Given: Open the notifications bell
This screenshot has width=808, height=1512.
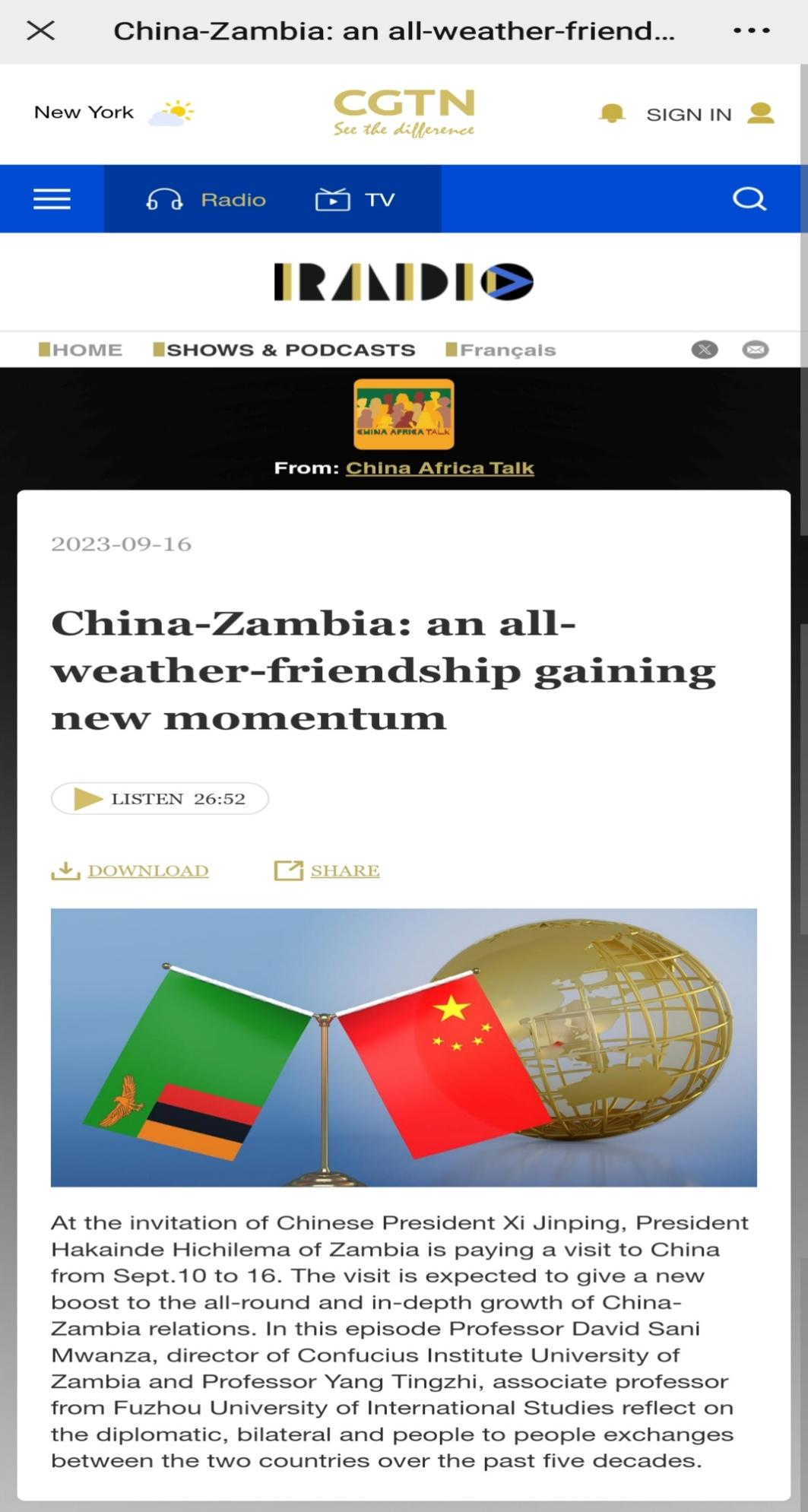Looking at the screenshot, I should point(612,114).
